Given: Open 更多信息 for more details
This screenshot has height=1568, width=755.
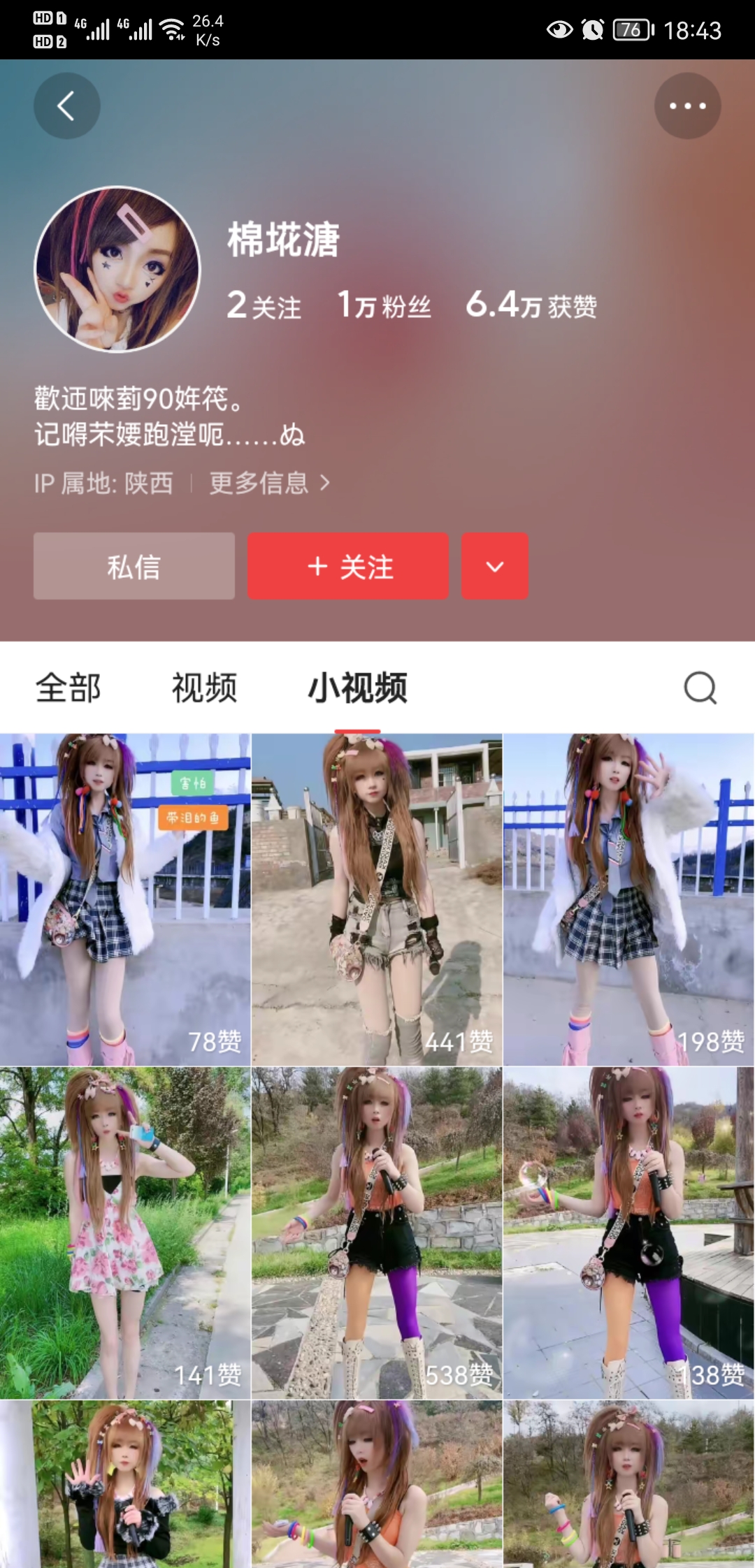Looking at the screenshot, I should 269,483.
